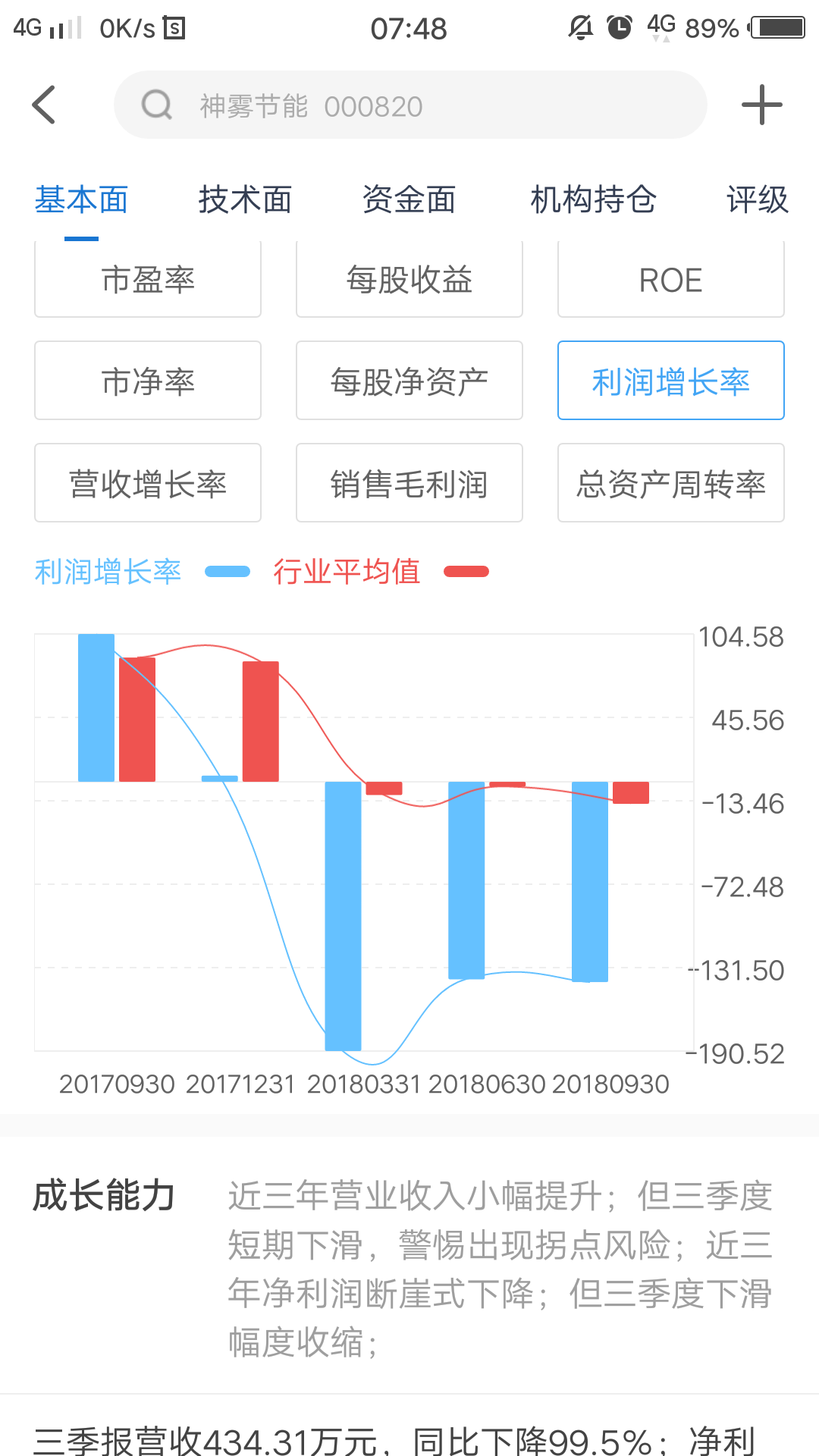Open the 评级 tab
Image resolution: width=819 pixels, height=1456 pixels.
(x=757, y=200)
